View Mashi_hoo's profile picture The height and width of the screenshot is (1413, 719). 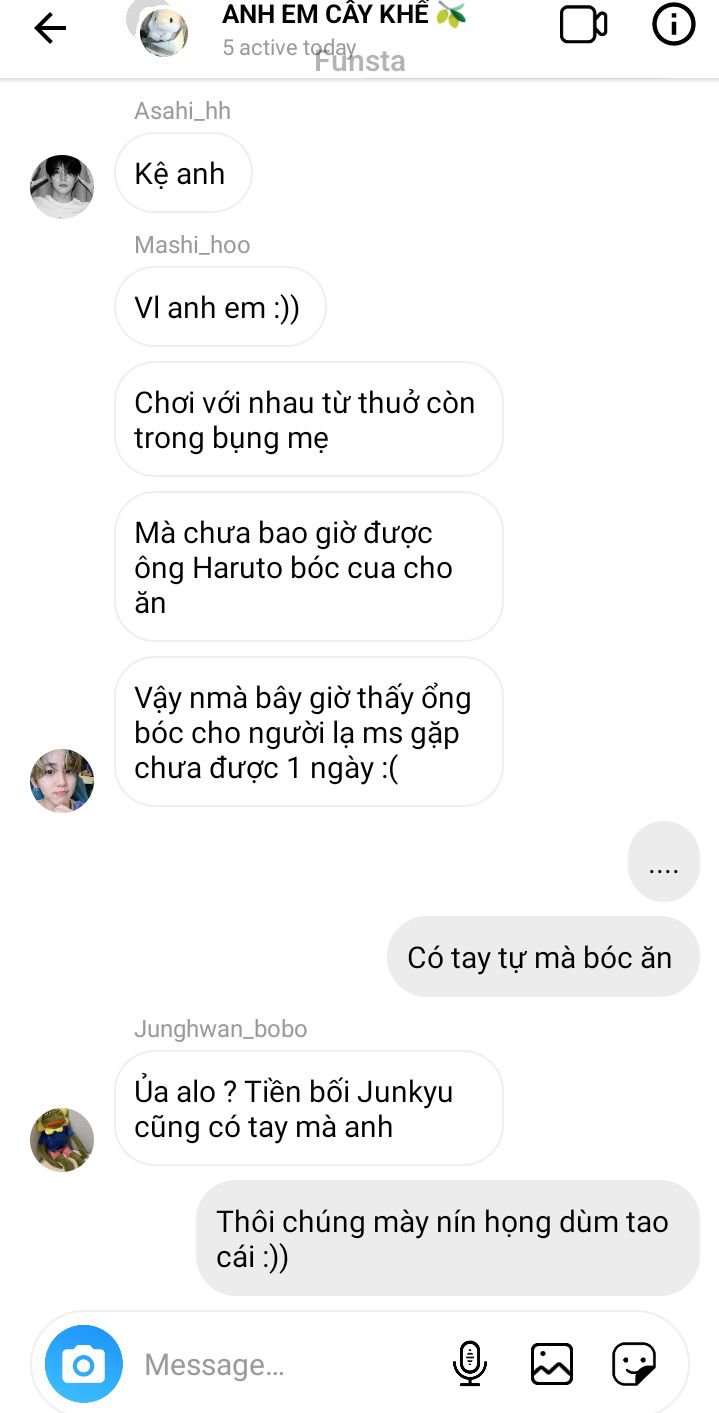click(62, 781)
